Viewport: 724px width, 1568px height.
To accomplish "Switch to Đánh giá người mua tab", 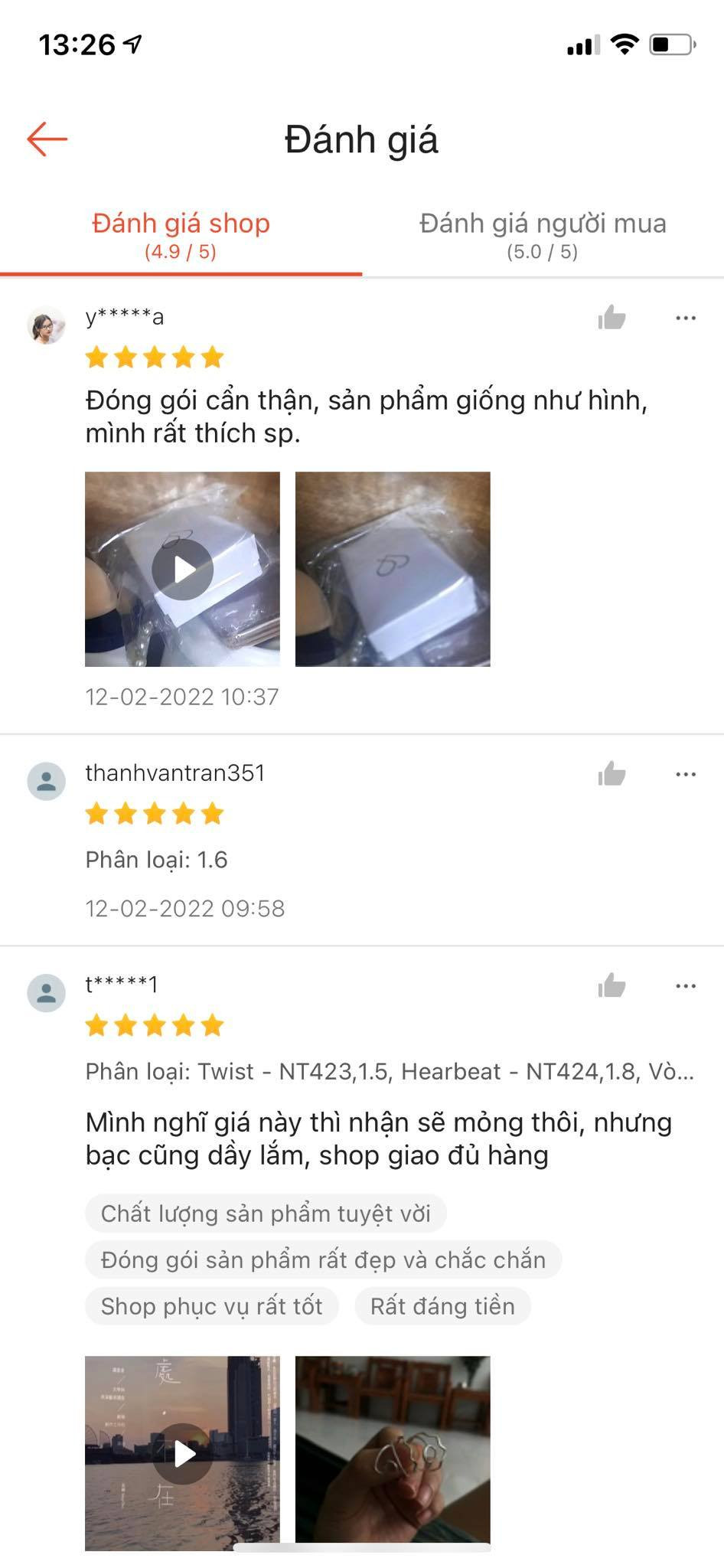I will (x=543, y=235).
